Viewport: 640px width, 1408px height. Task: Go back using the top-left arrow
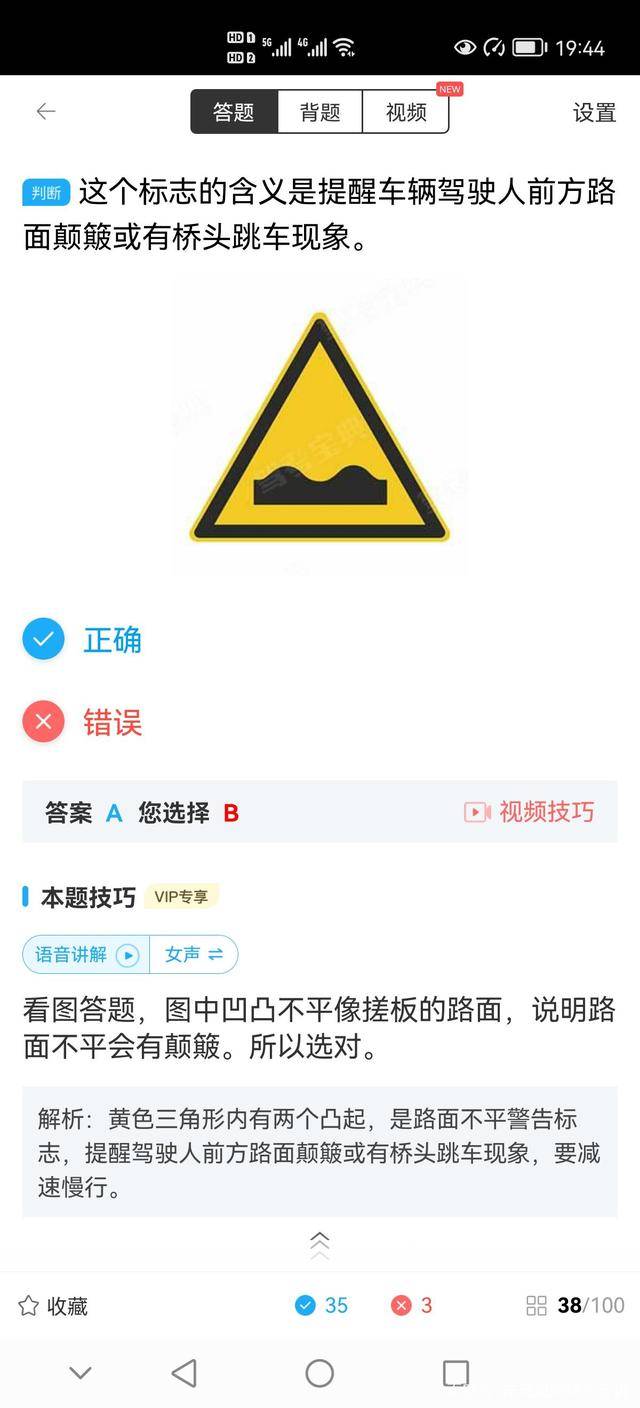[x=46, y=111]
